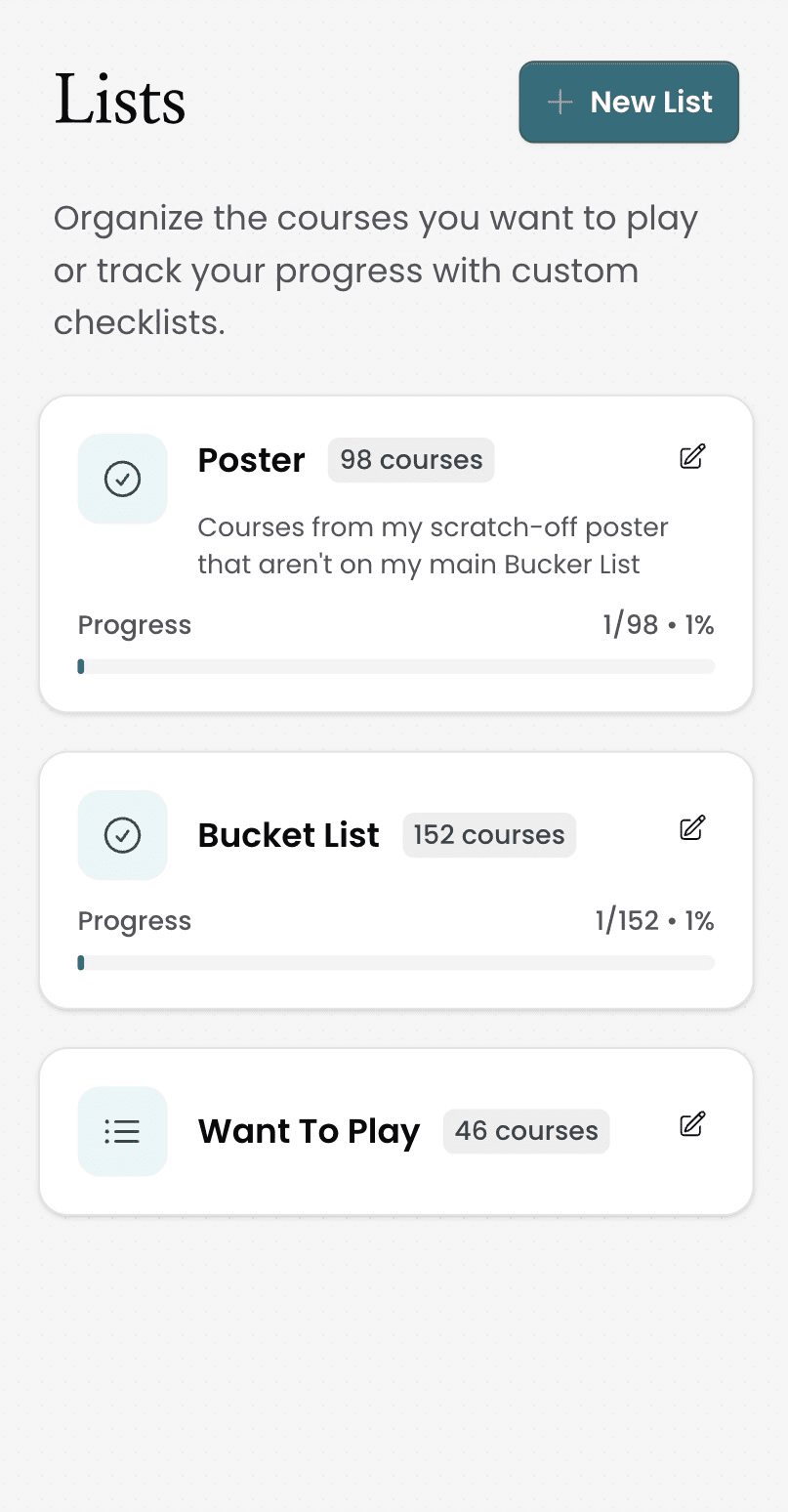Click the checkmark circle icon beside Bucket List
This screenshot has height=1512, width=788.
[122, 835]
